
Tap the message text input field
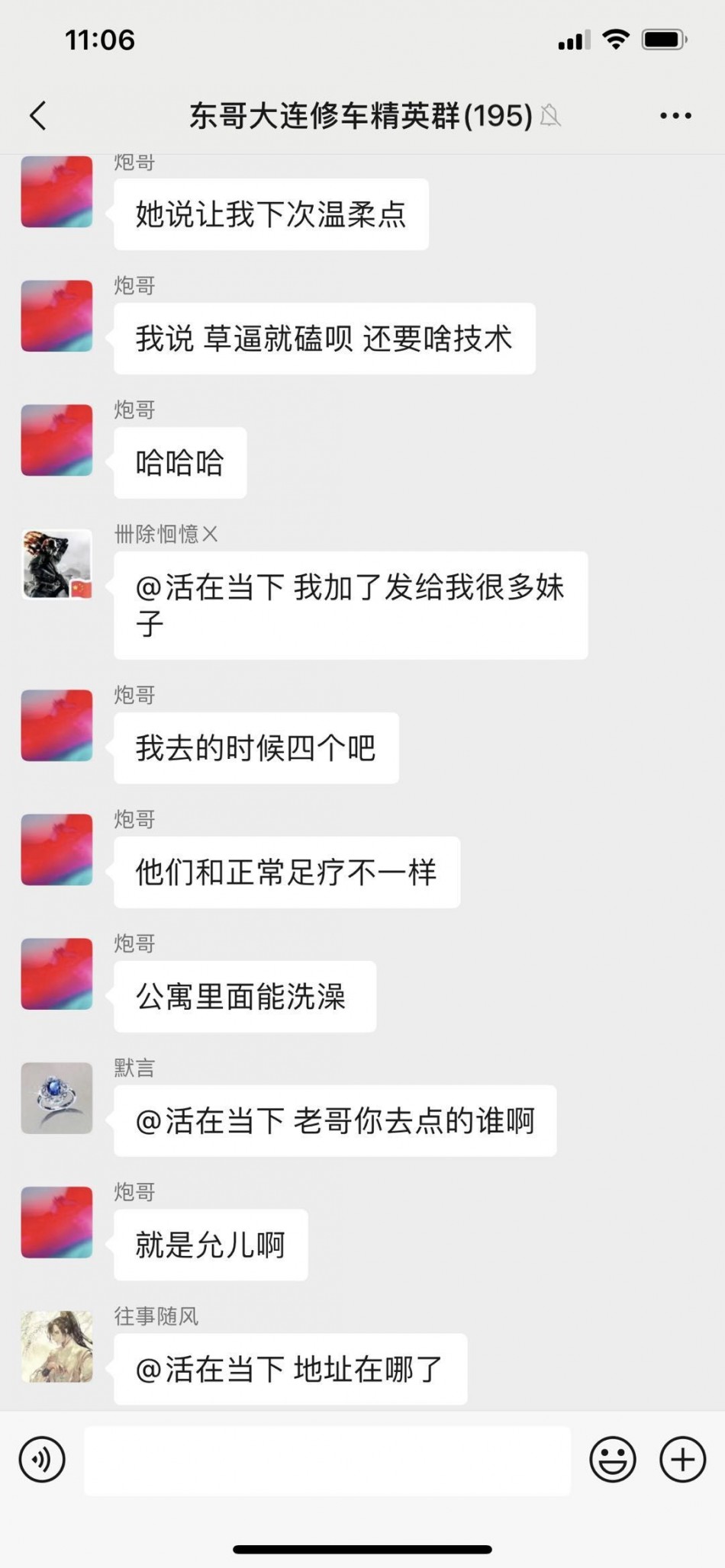tap(327, 1460)
